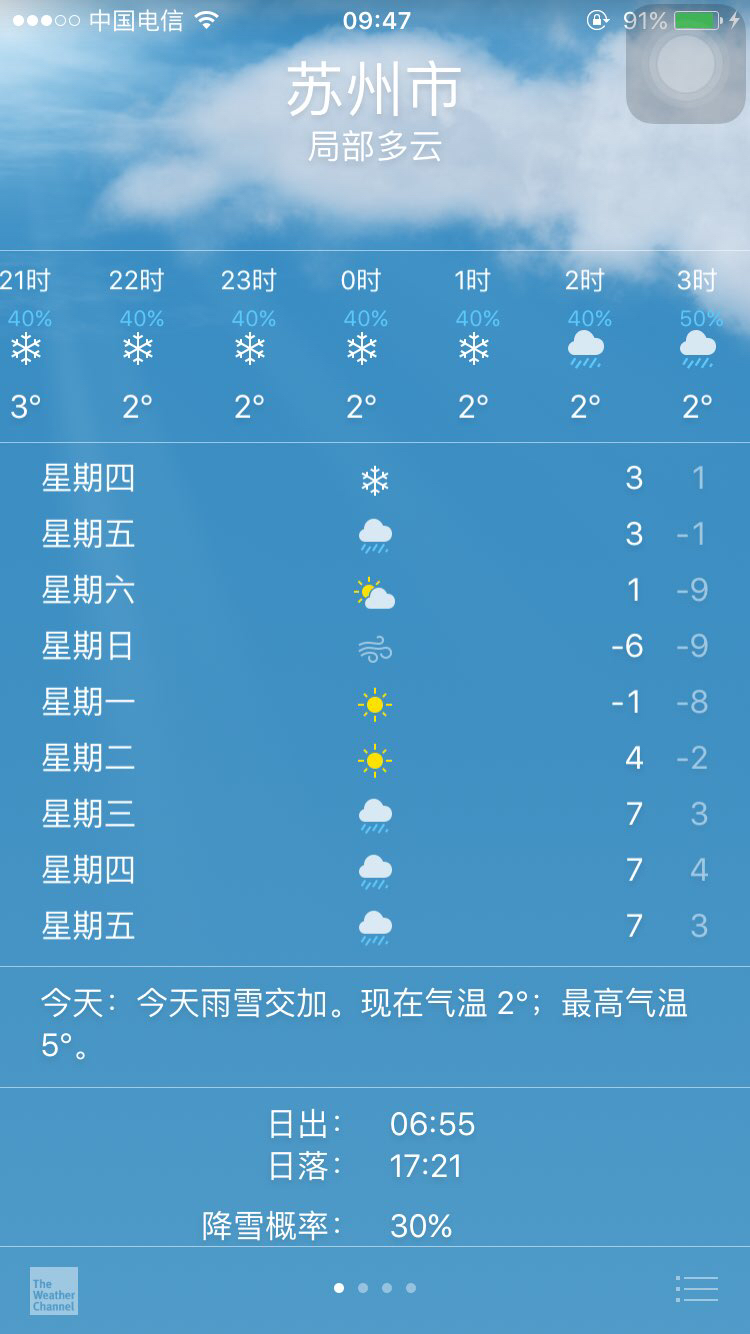Open the city list menu

point(697,1289)
